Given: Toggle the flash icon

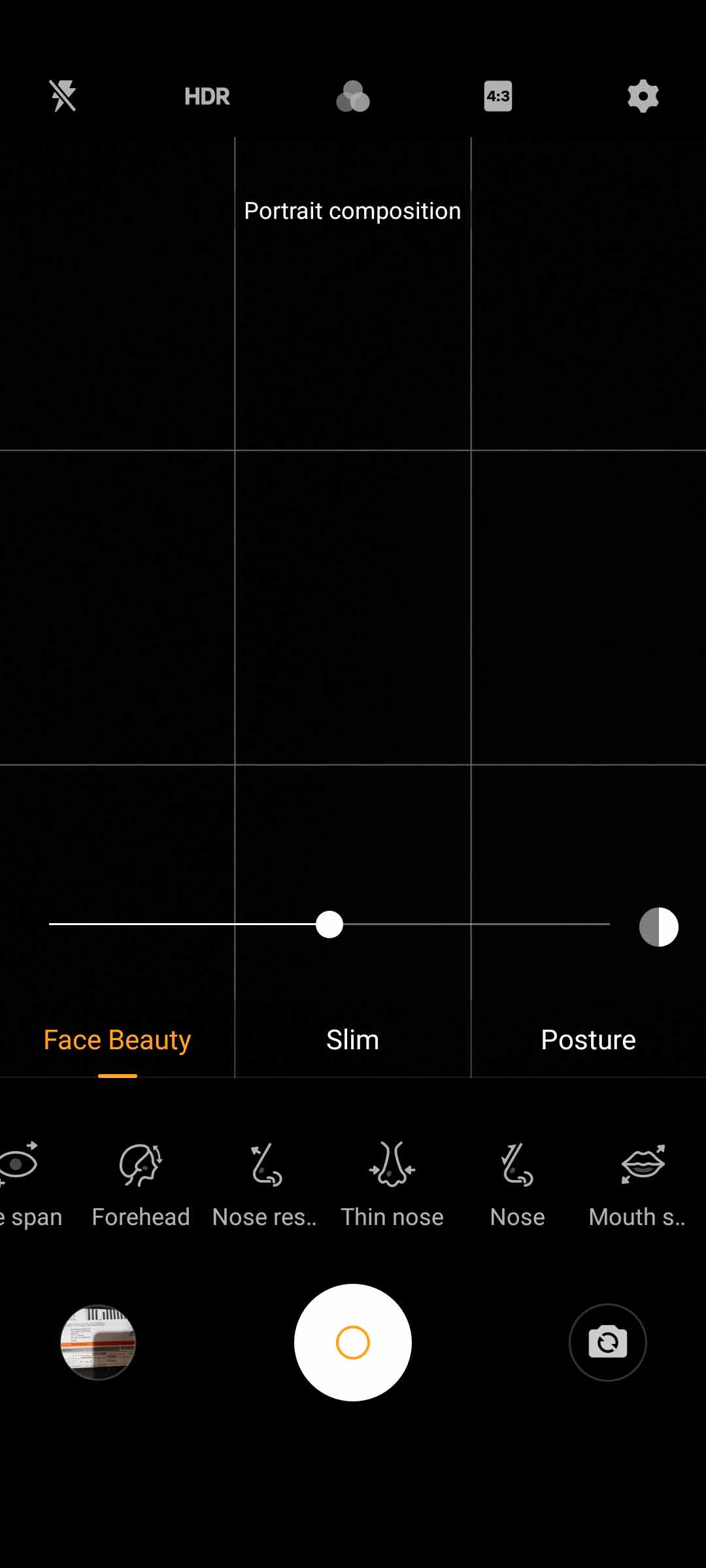Looking at the screenshot, I should (x=63, y=96).
